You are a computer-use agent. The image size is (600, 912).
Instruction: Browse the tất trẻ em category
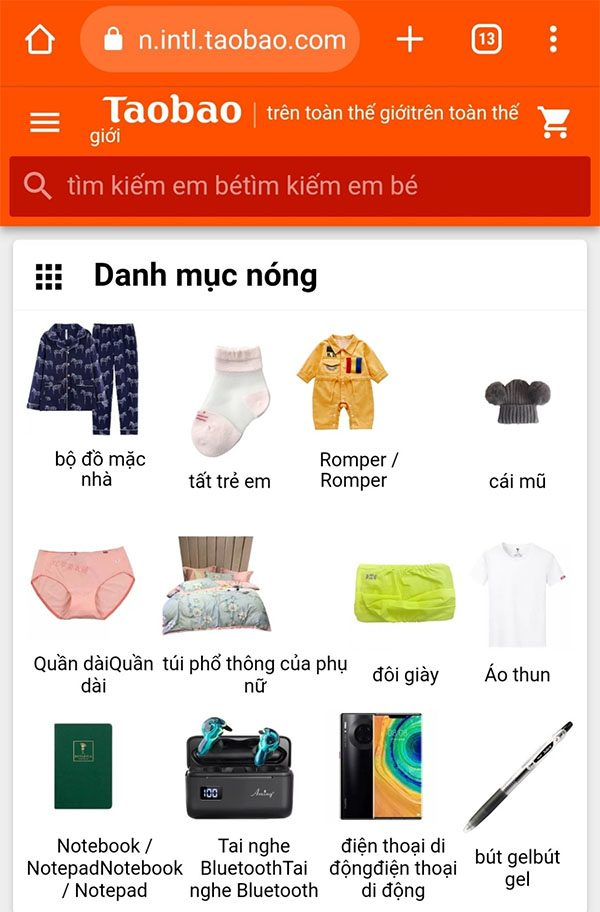point(230,410)
